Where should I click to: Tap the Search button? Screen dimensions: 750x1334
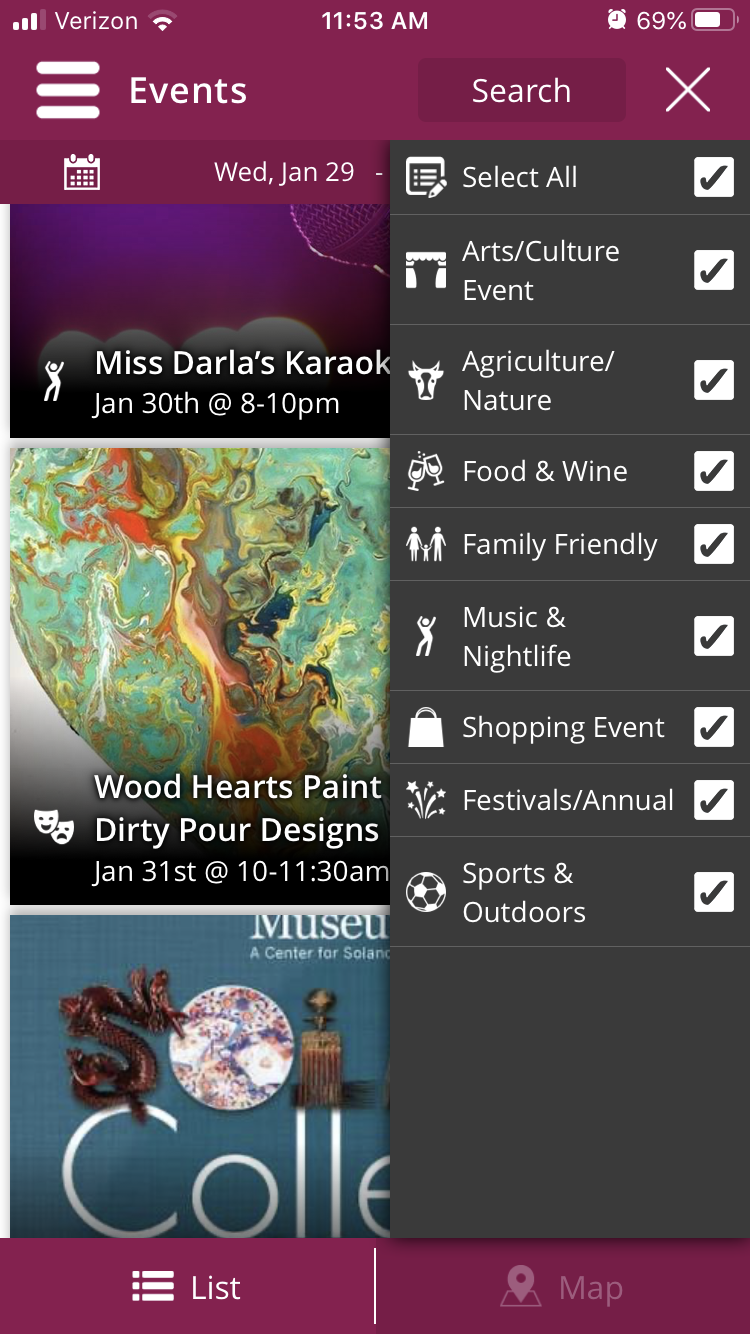point(521,91)
